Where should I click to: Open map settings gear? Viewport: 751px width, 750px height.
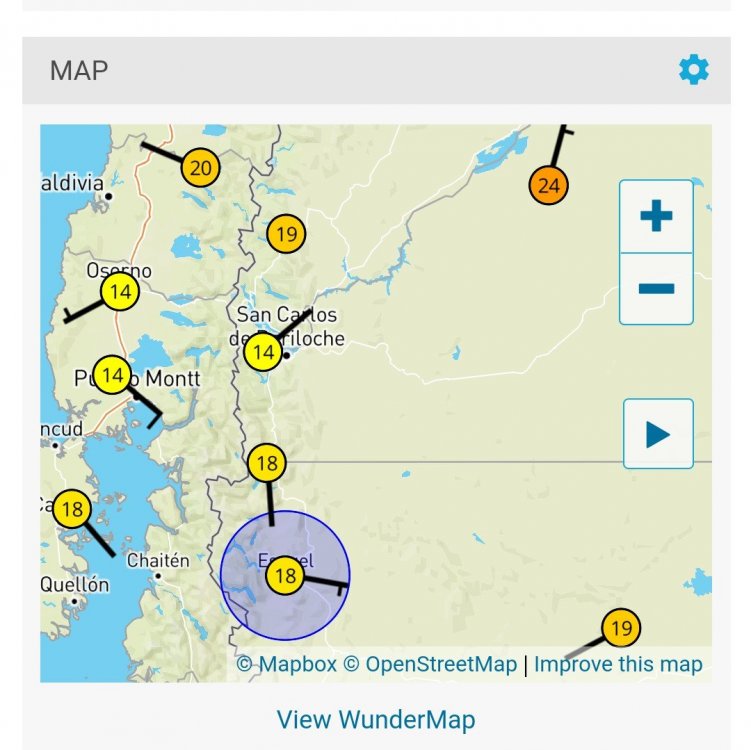click(x=693, y=70)
